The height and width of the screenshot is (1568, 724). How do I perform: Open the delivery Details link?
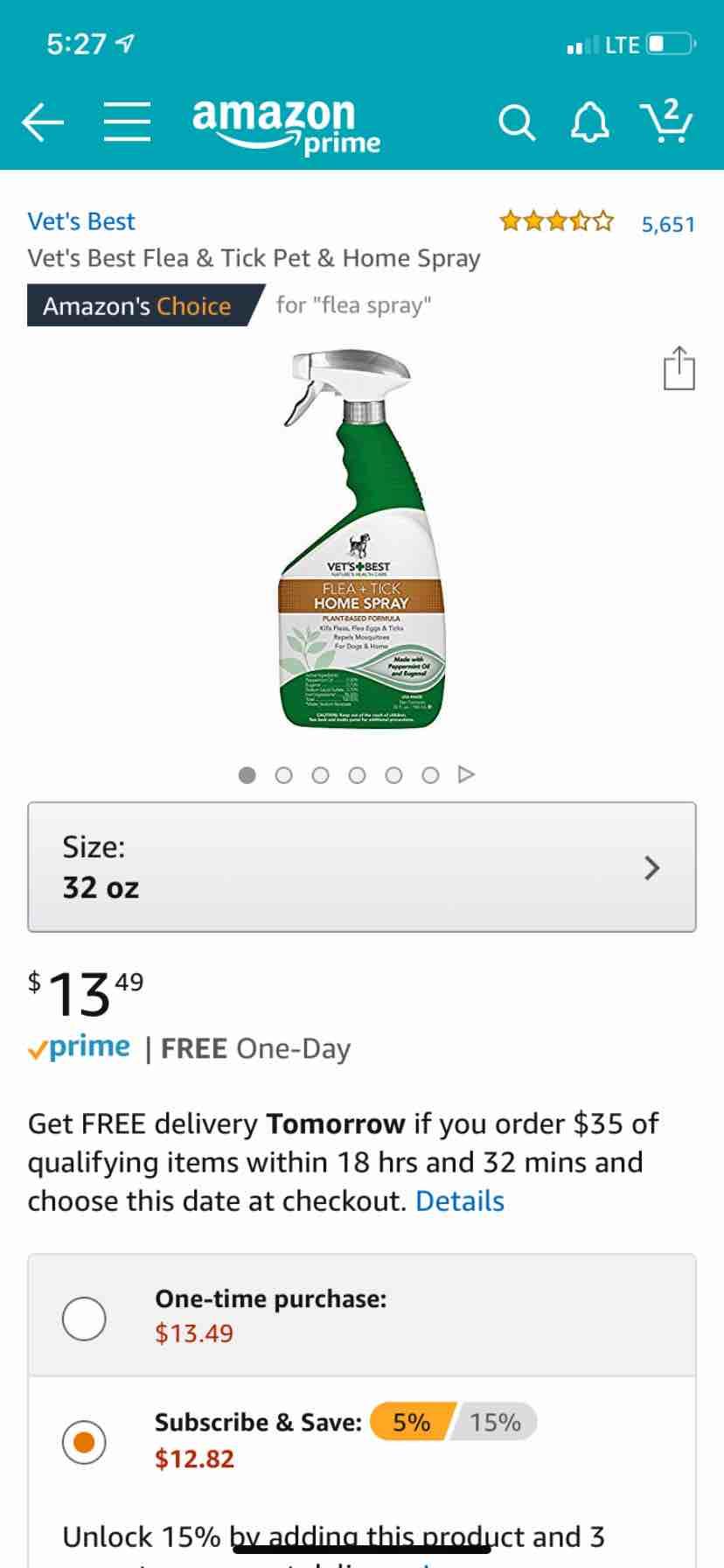click(x=460, y=1200)
